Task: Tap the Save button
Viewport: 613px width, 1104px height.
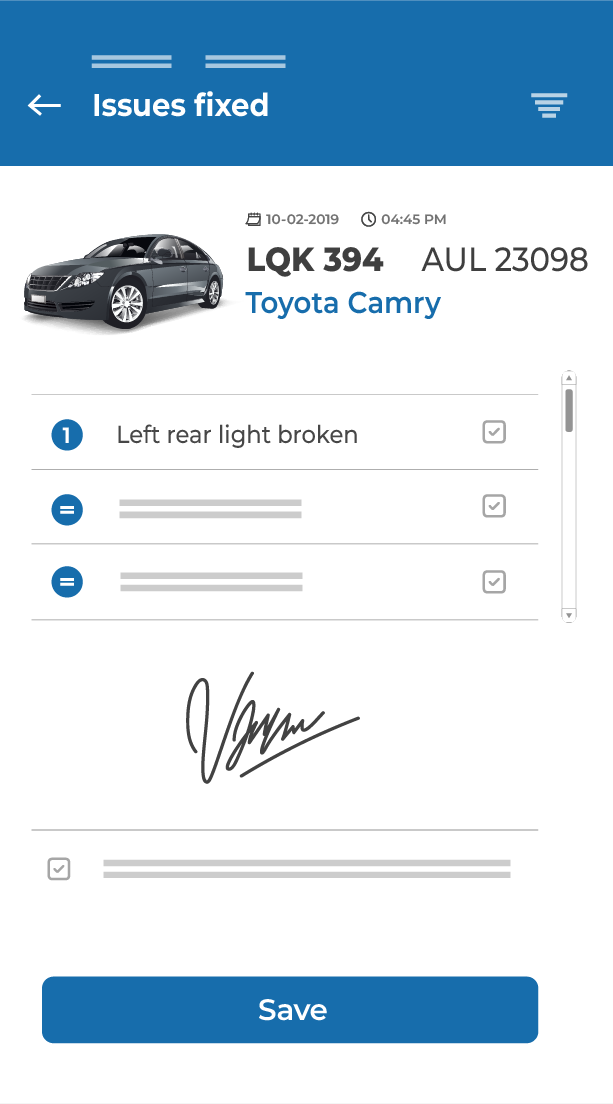Action: pyautogui.click(x=290, y=1010)
